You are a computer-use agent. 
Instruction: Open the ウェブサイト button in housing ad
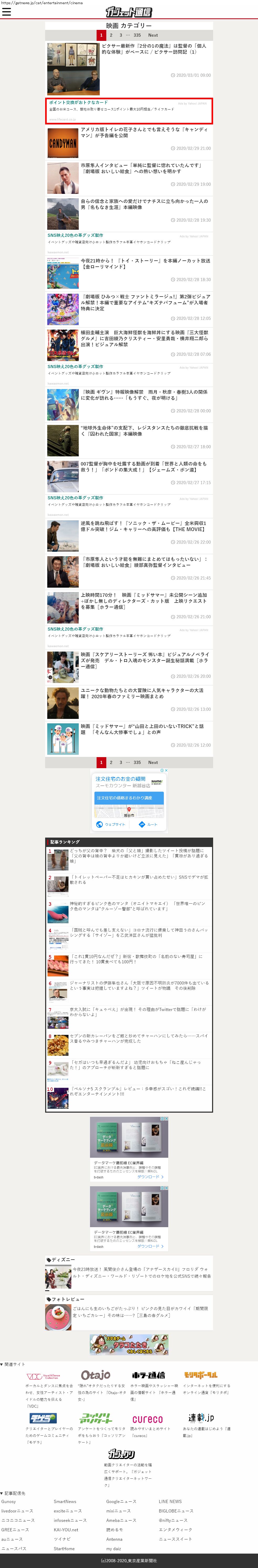pyautogui.click(x=111, y=824)
